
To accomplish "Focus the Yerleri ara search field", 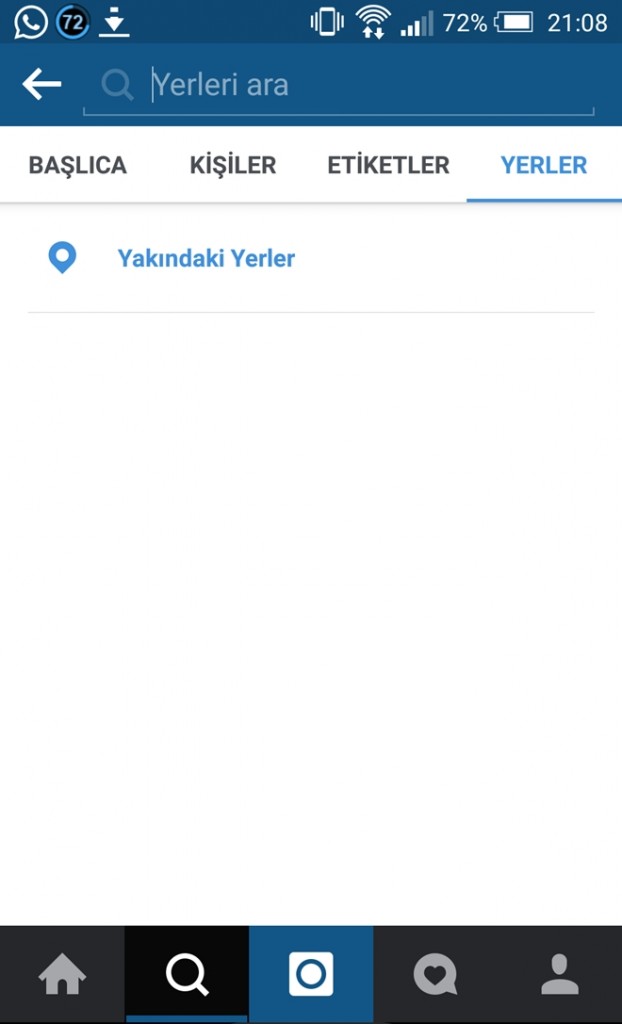I will click(340, 86).
